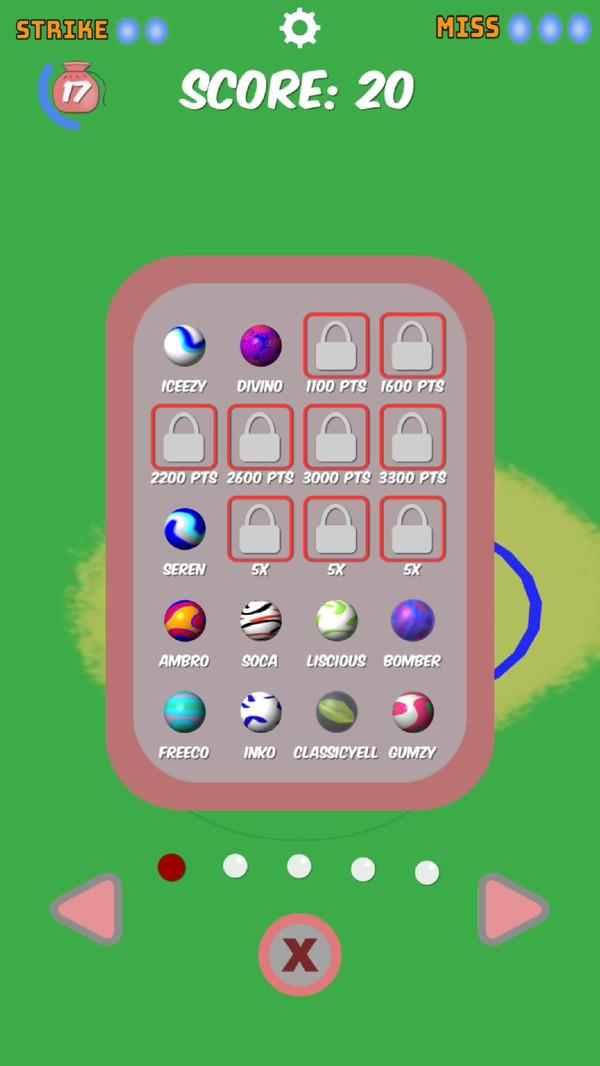
Task: Pick the Classicyell marble
Action: 337,712
